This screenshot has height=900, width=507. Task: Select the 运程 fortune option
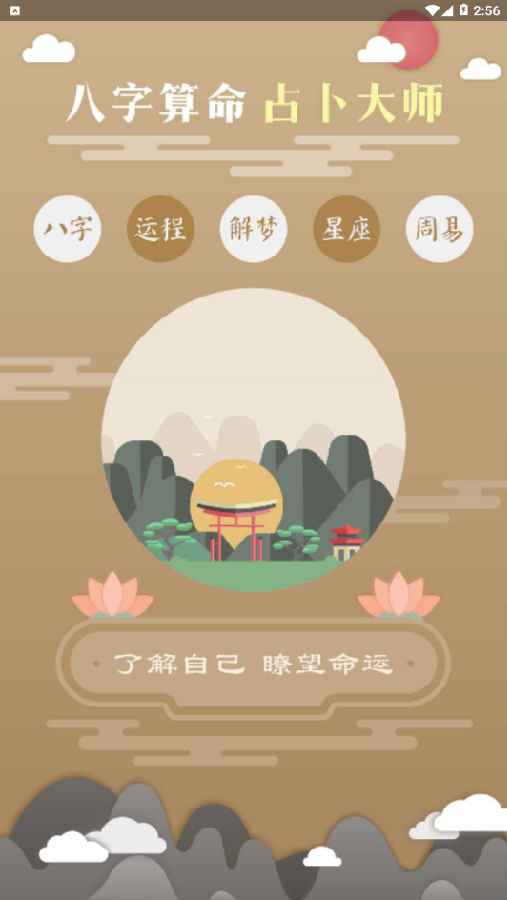[160, 229]
